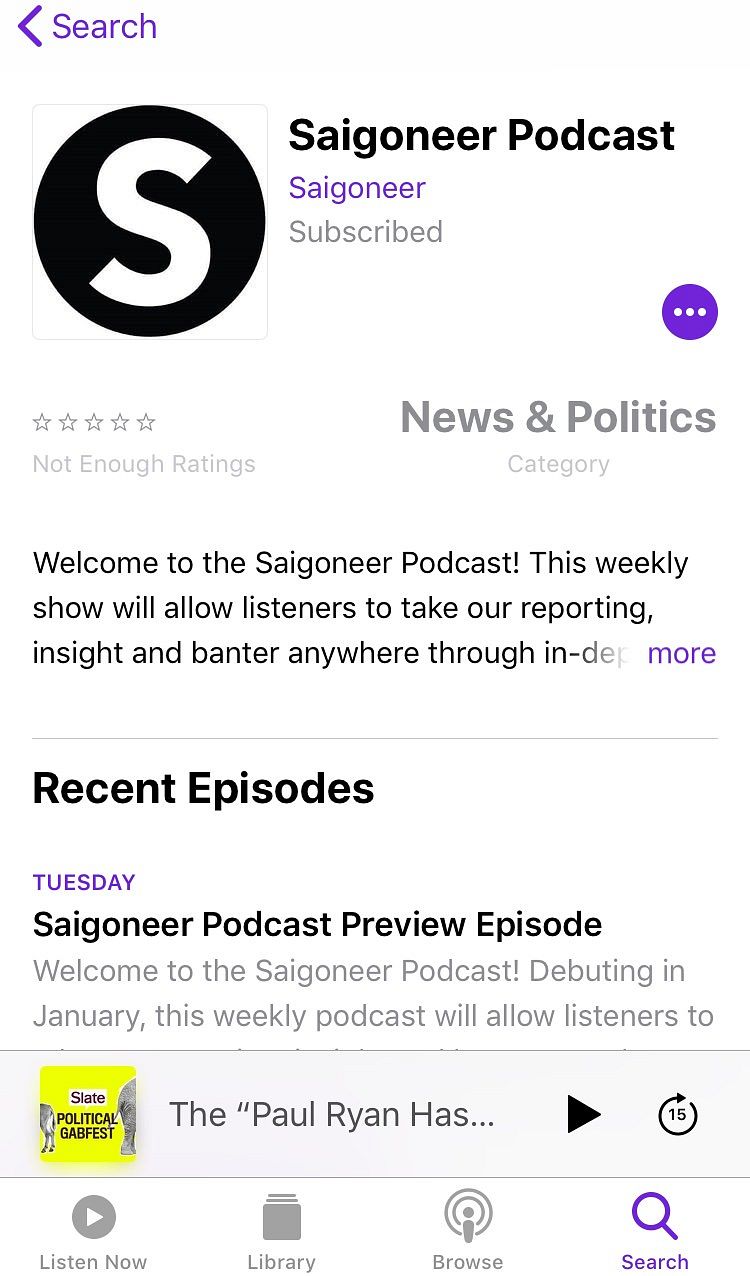
Task: Open Saigoneer Podcast Preview Episode
Action: point(317,924)
